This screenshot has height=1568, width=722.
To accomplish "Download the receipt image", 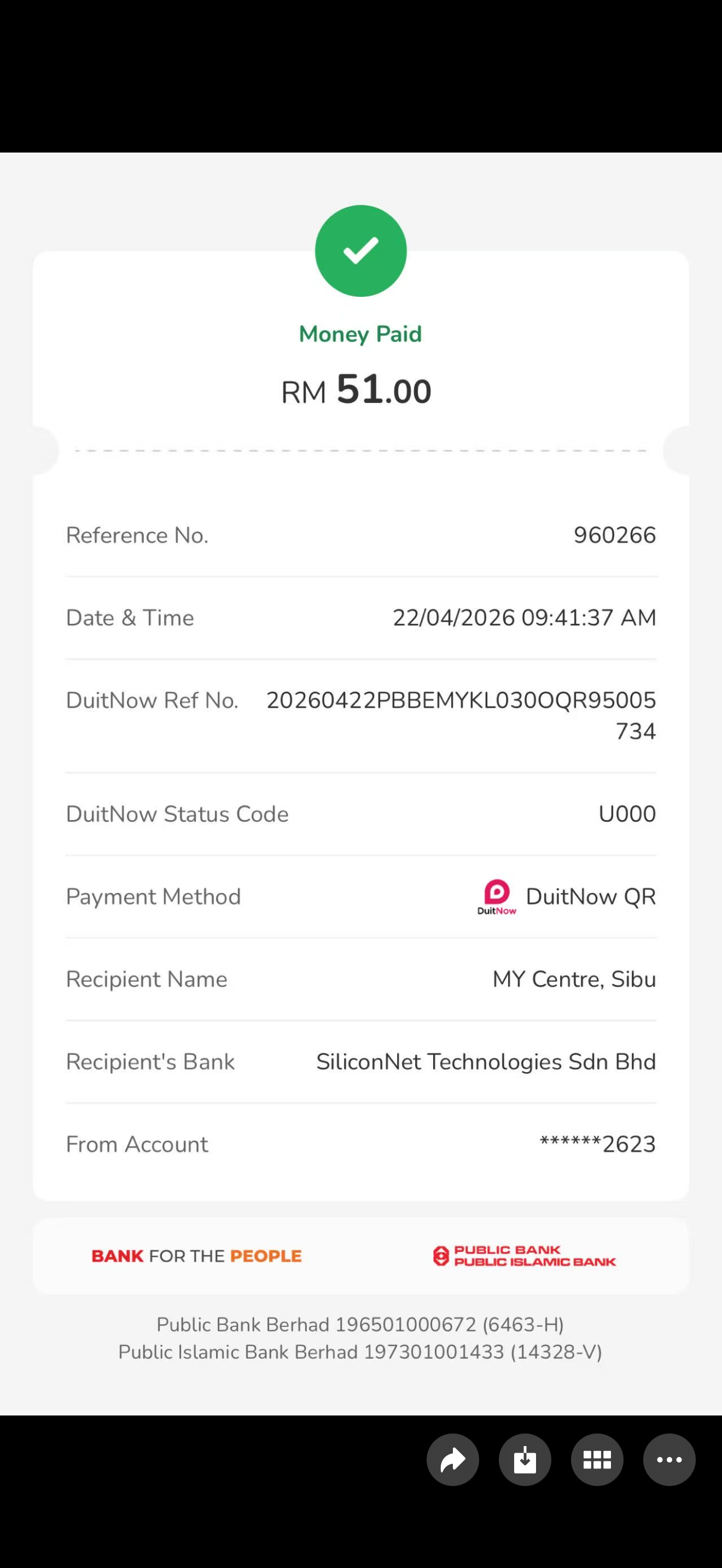I will pos(525,1460).
